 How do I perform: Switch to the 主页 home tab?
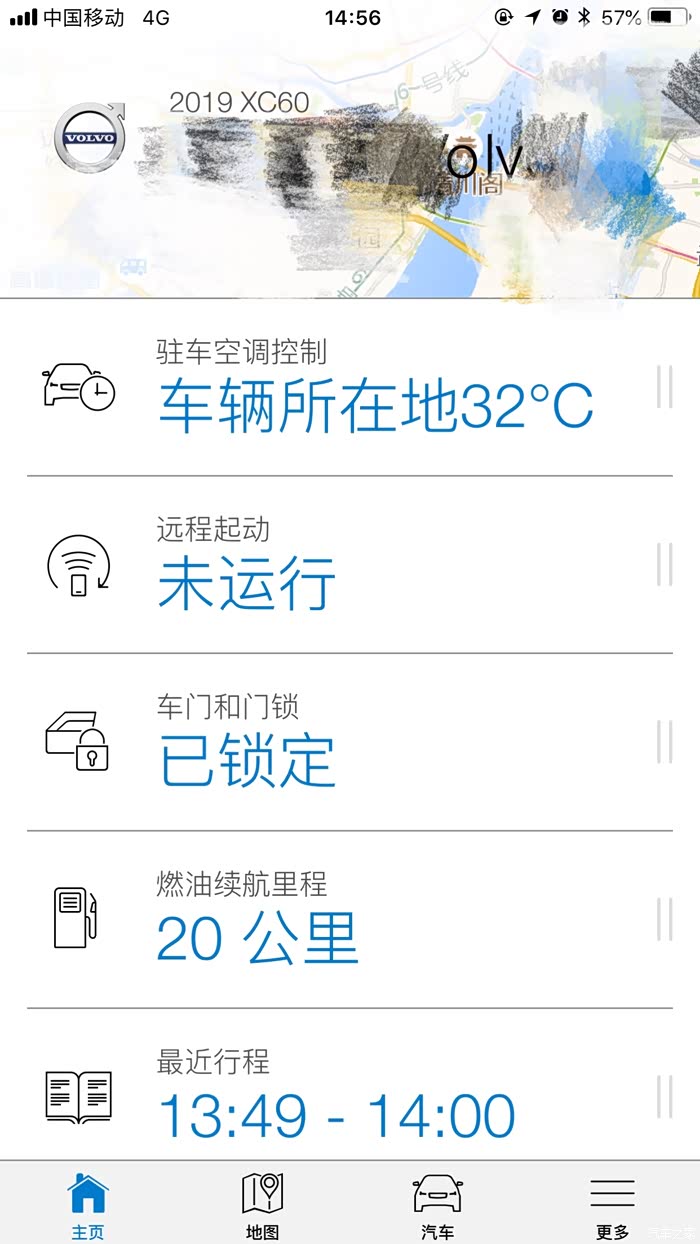tap(87, 1204)
